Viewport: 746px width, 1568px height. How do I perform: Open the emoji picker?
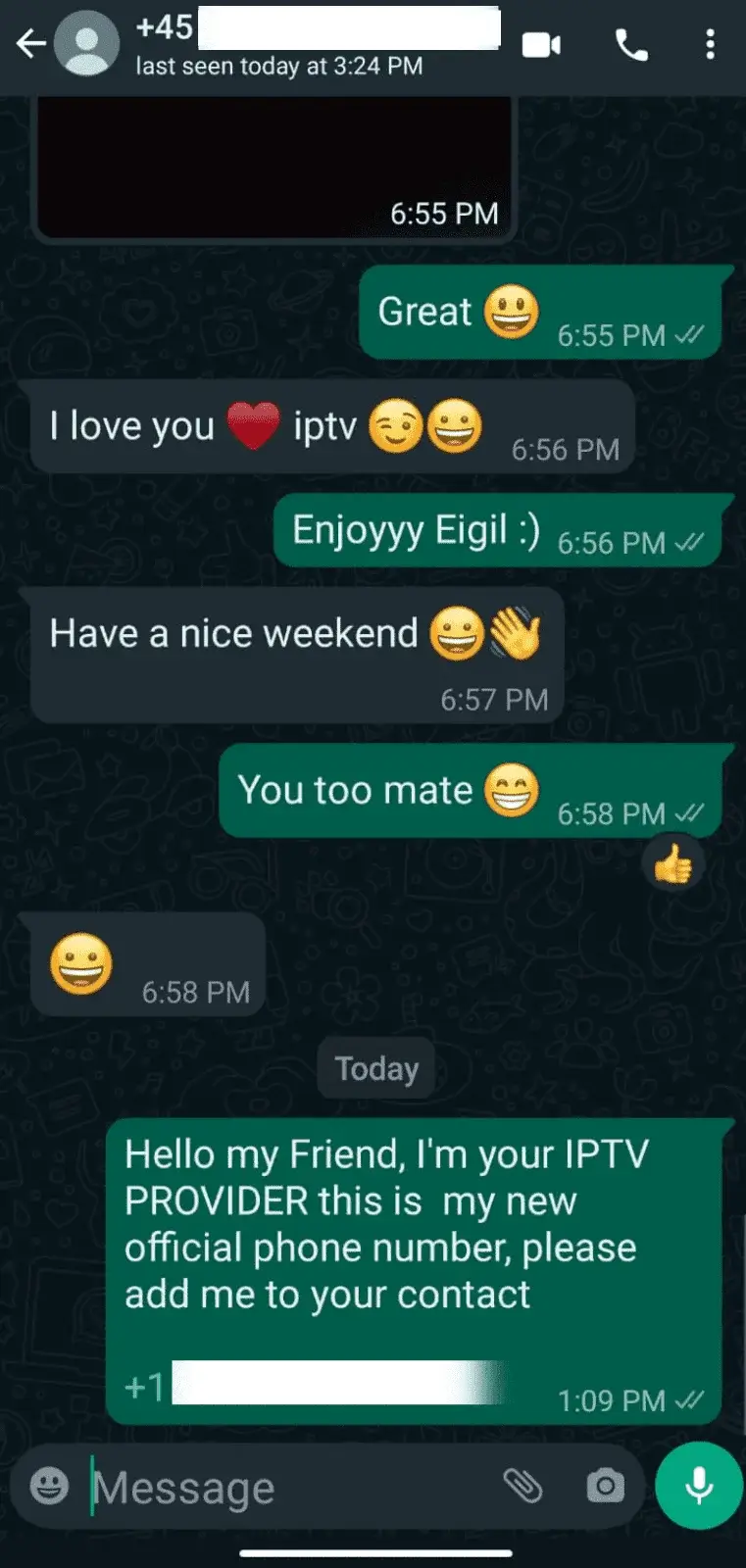pyautogui.click(x=49, y=1486)
